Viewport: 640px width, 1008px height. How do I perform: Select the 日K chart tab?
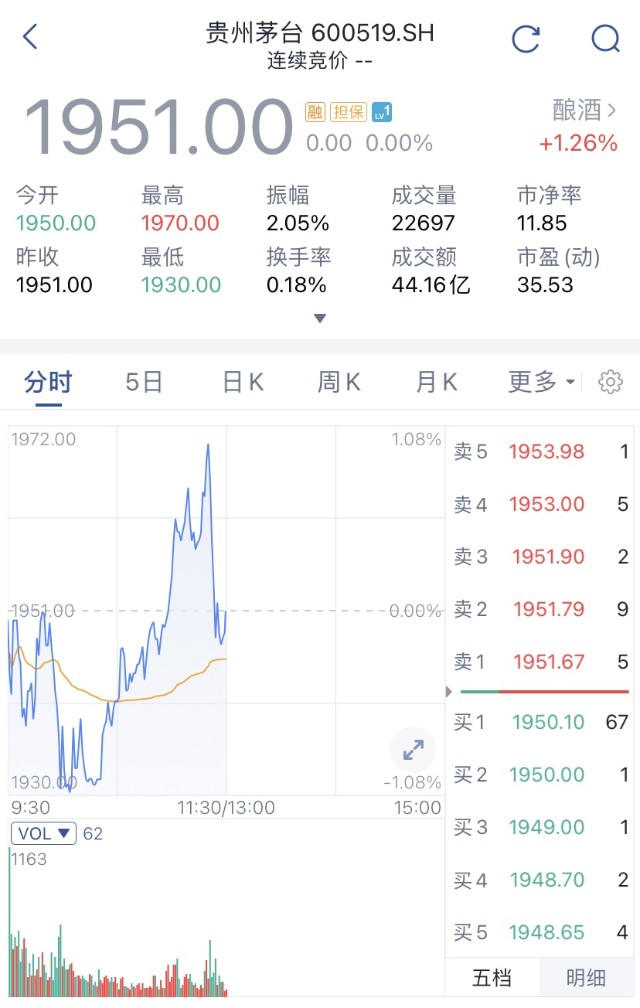(x=243, y=382)
